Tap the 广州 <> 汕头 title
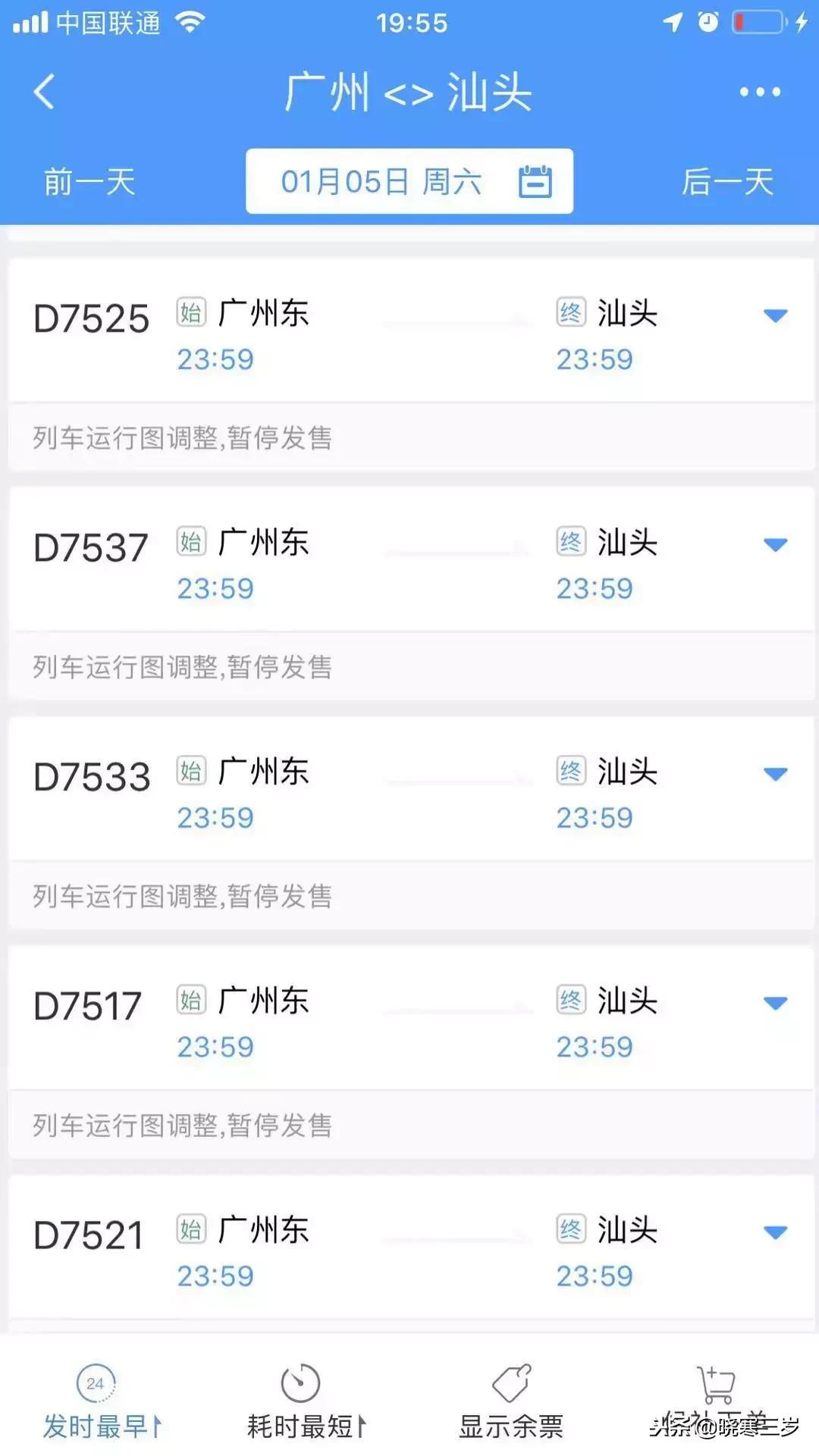The image size is (819, 1456). click(409, 91)
